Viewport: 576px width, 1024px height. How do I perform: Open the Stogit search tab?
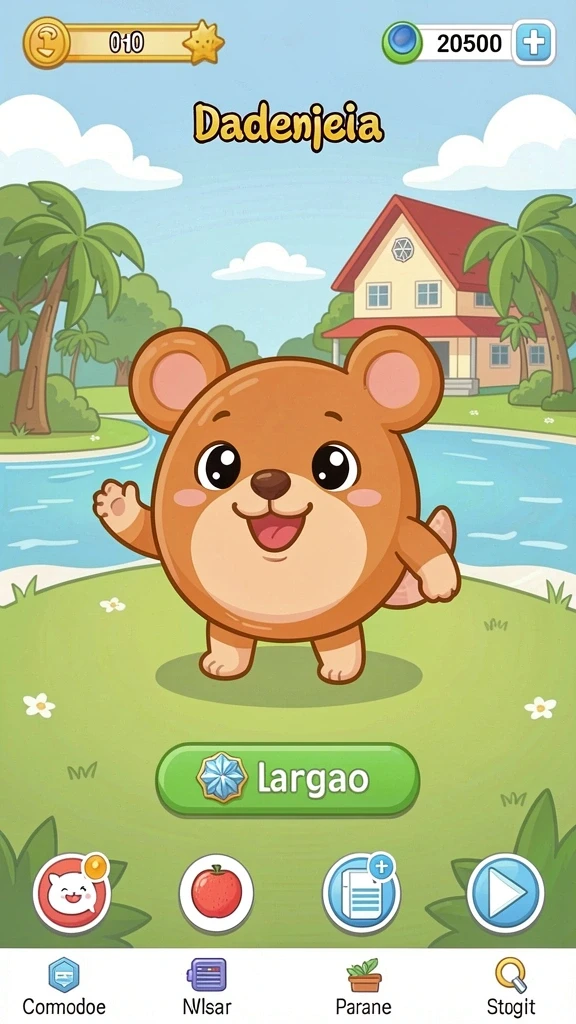tap(511, 985)
